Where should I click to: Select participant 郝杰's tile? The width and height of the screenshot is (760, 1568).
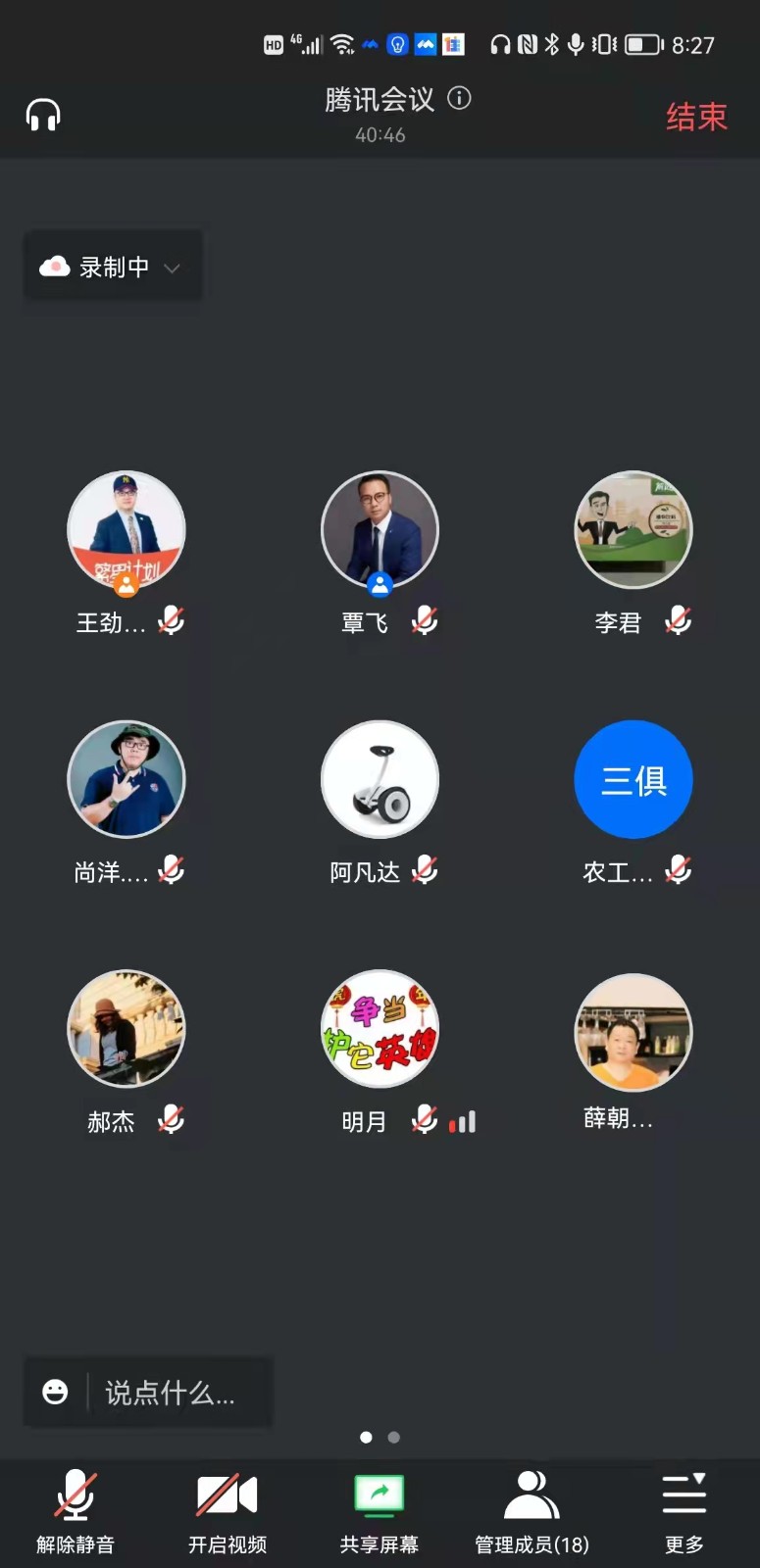pos(127,1029)
